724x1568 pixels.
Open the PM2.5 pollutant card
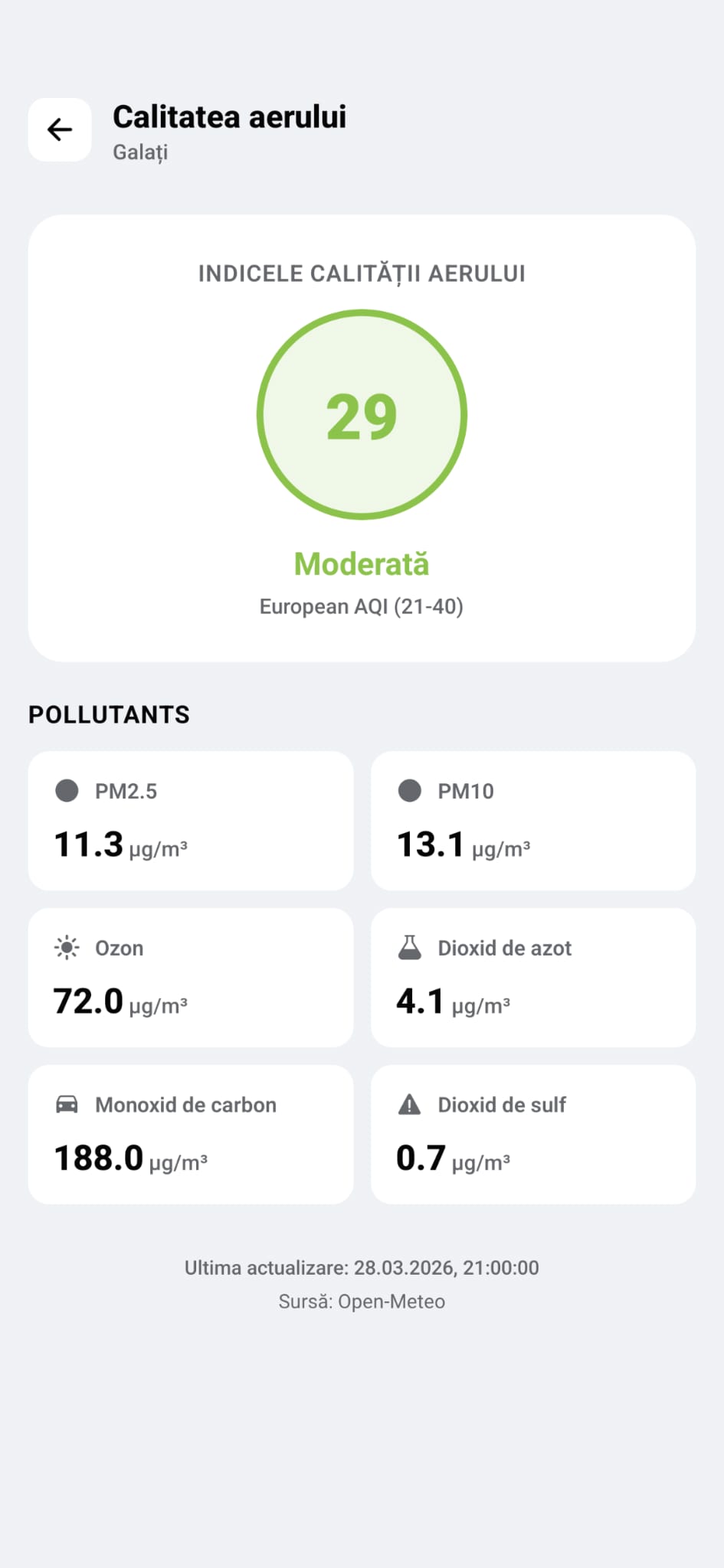point(190,821)
